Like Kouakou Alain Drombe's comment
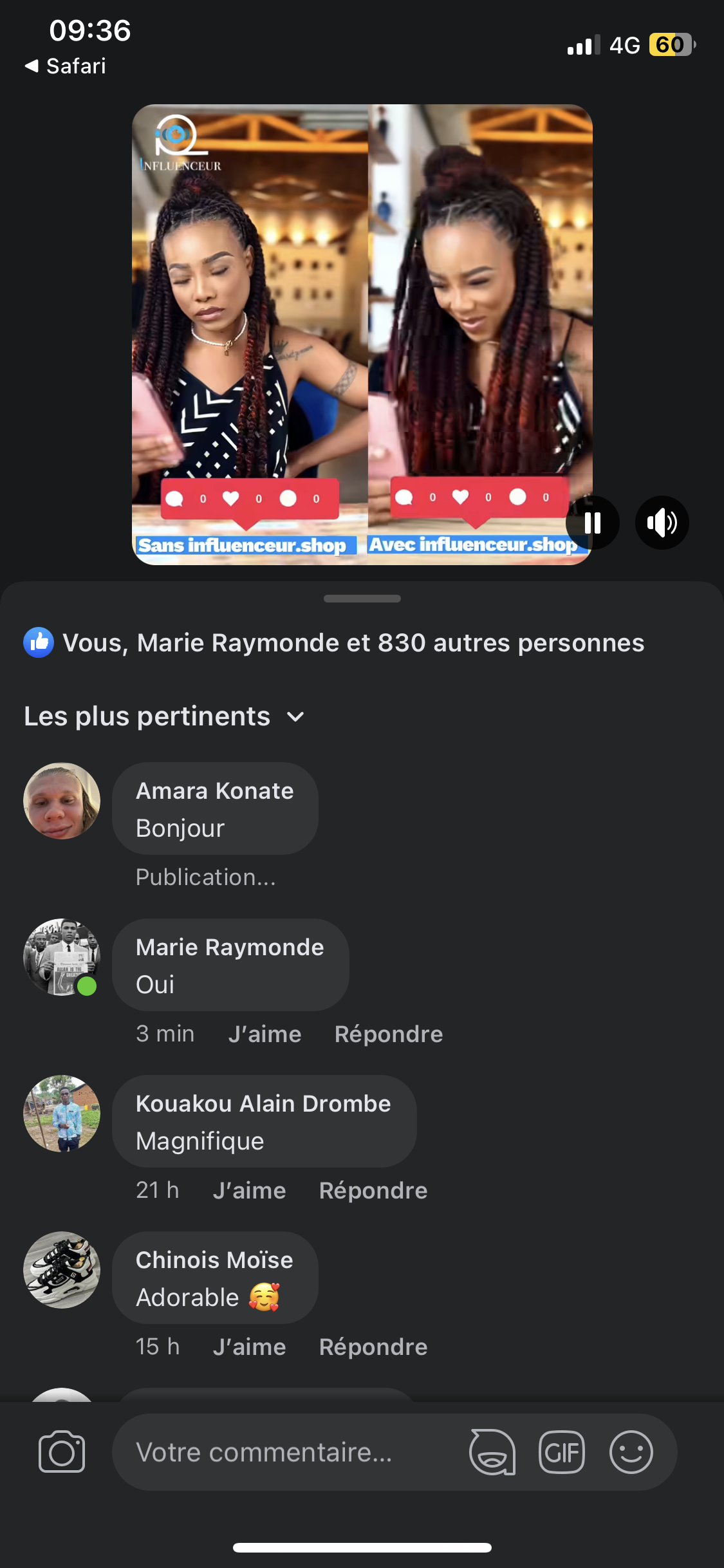 tap(249, 1190)
